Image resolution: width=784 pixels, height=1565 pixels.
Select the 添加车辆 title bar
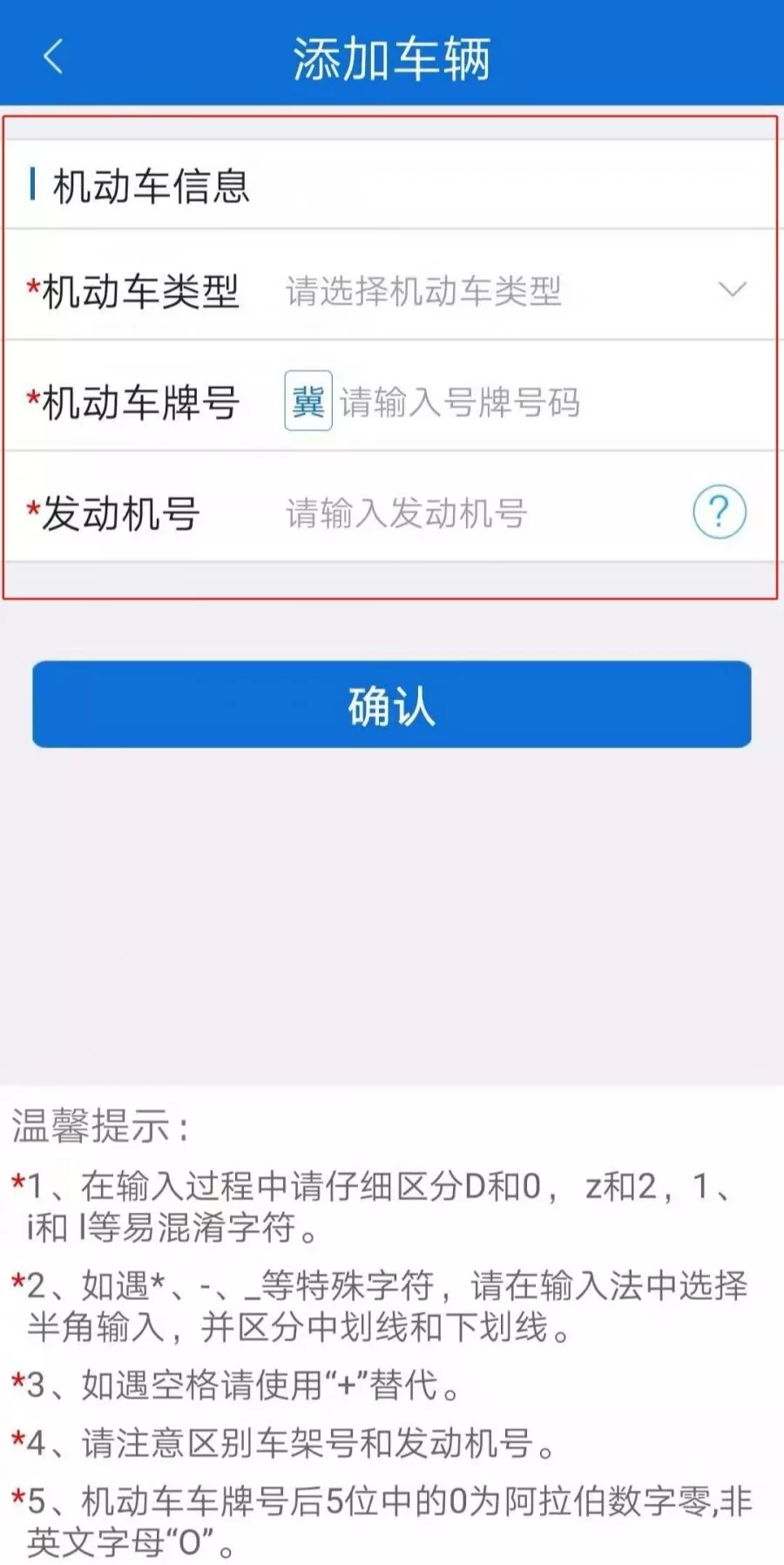click(392, 58)
